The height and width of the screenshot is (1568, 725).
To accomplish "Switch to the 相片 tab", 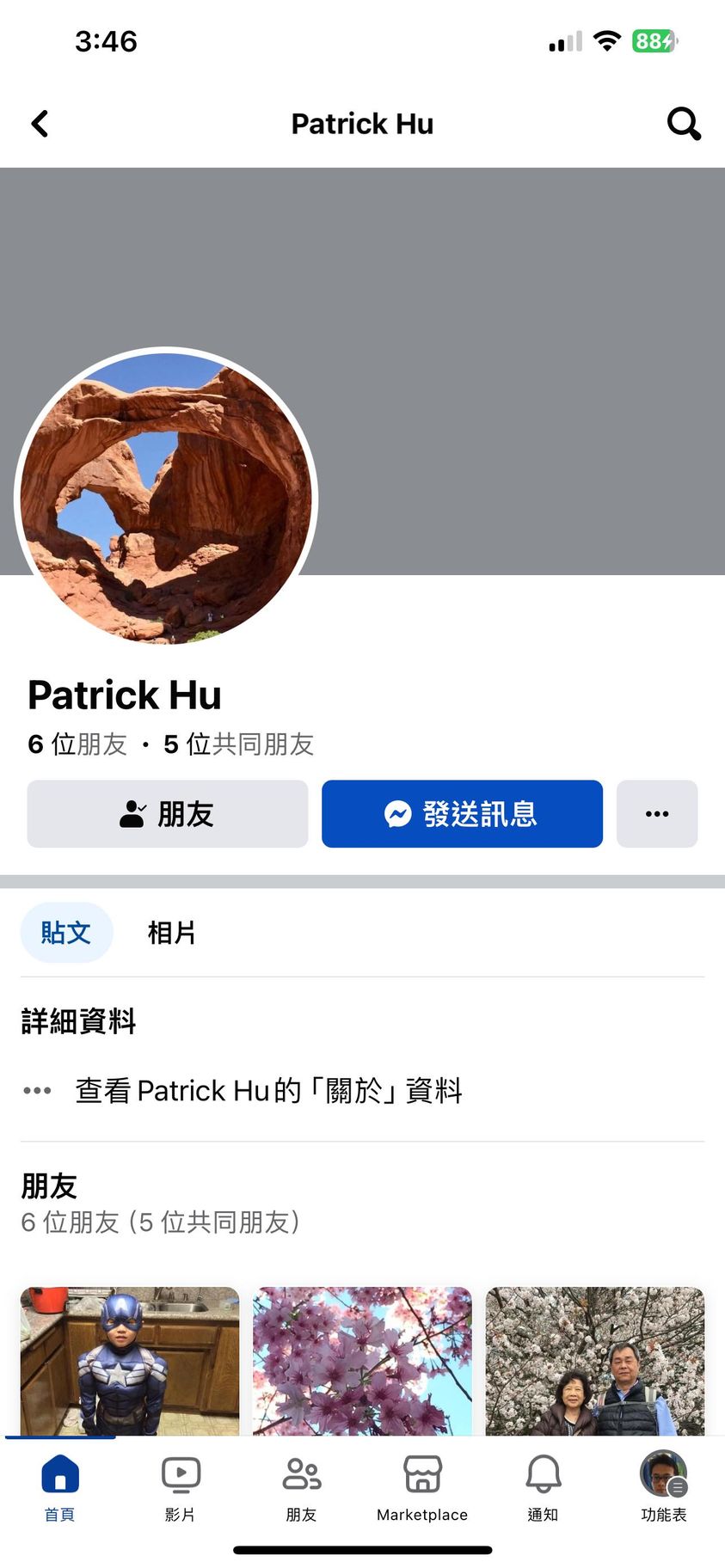I will tap(172, 933).
